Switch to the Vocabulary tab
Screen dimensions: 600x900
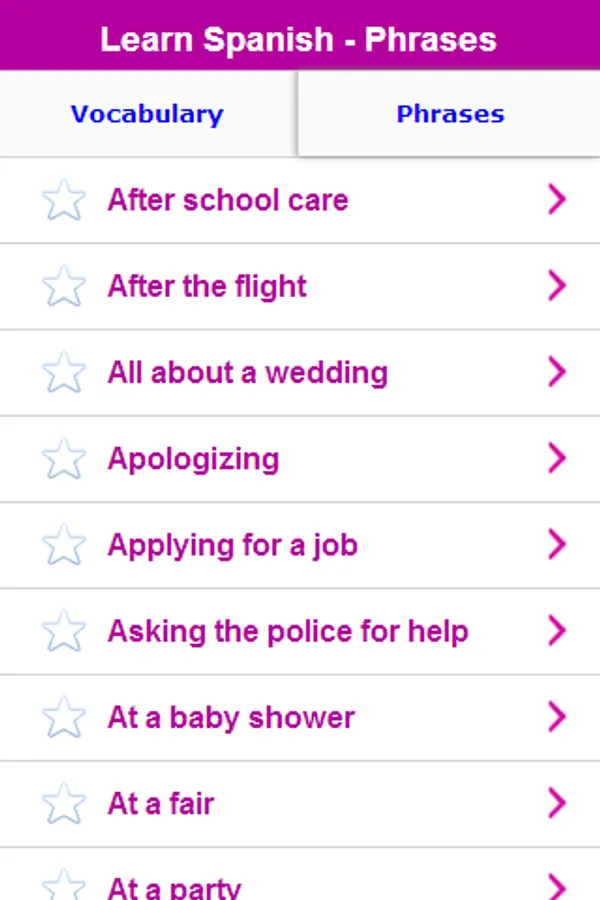[147, 114]
